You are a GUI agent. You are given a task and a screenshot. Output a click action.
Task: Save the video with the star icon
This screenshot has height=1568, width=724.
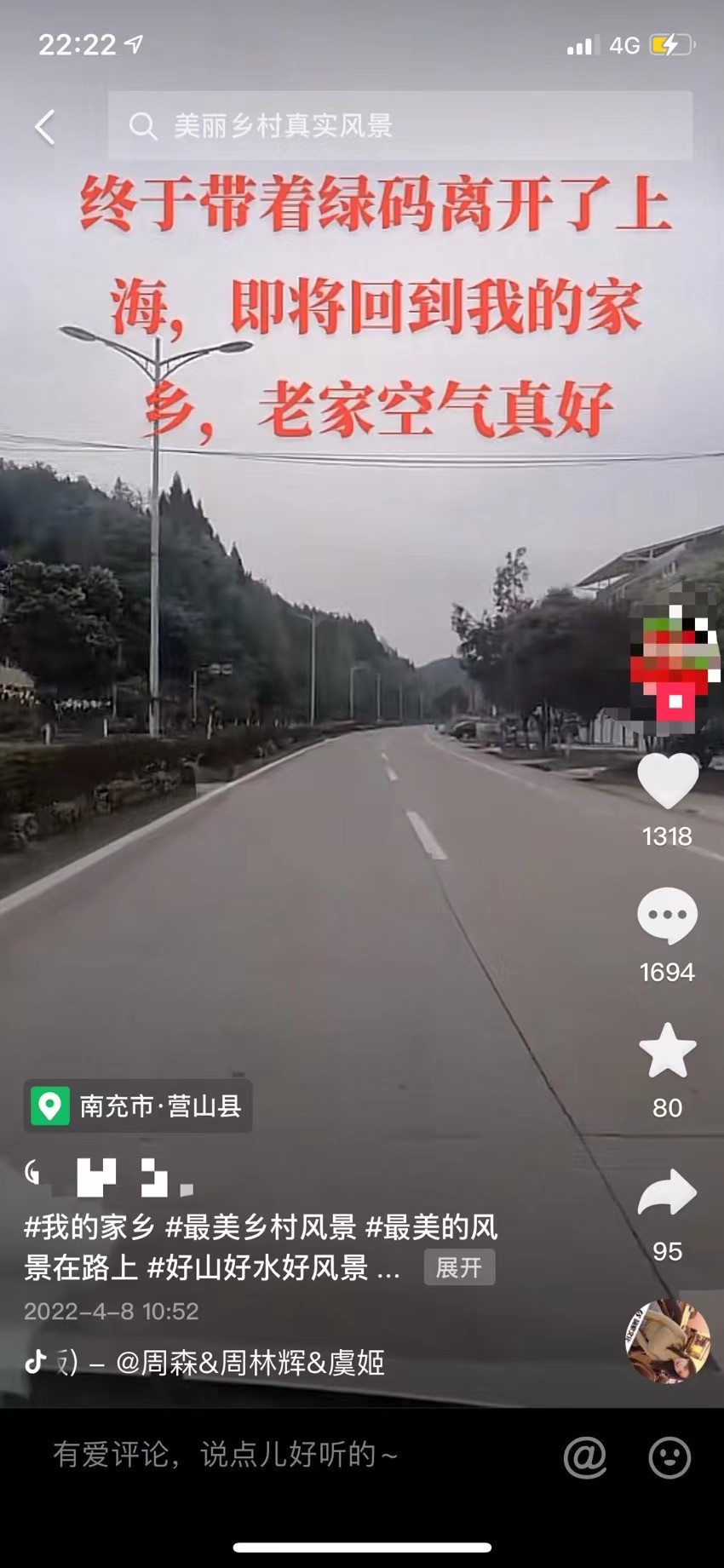point(668,1052)
